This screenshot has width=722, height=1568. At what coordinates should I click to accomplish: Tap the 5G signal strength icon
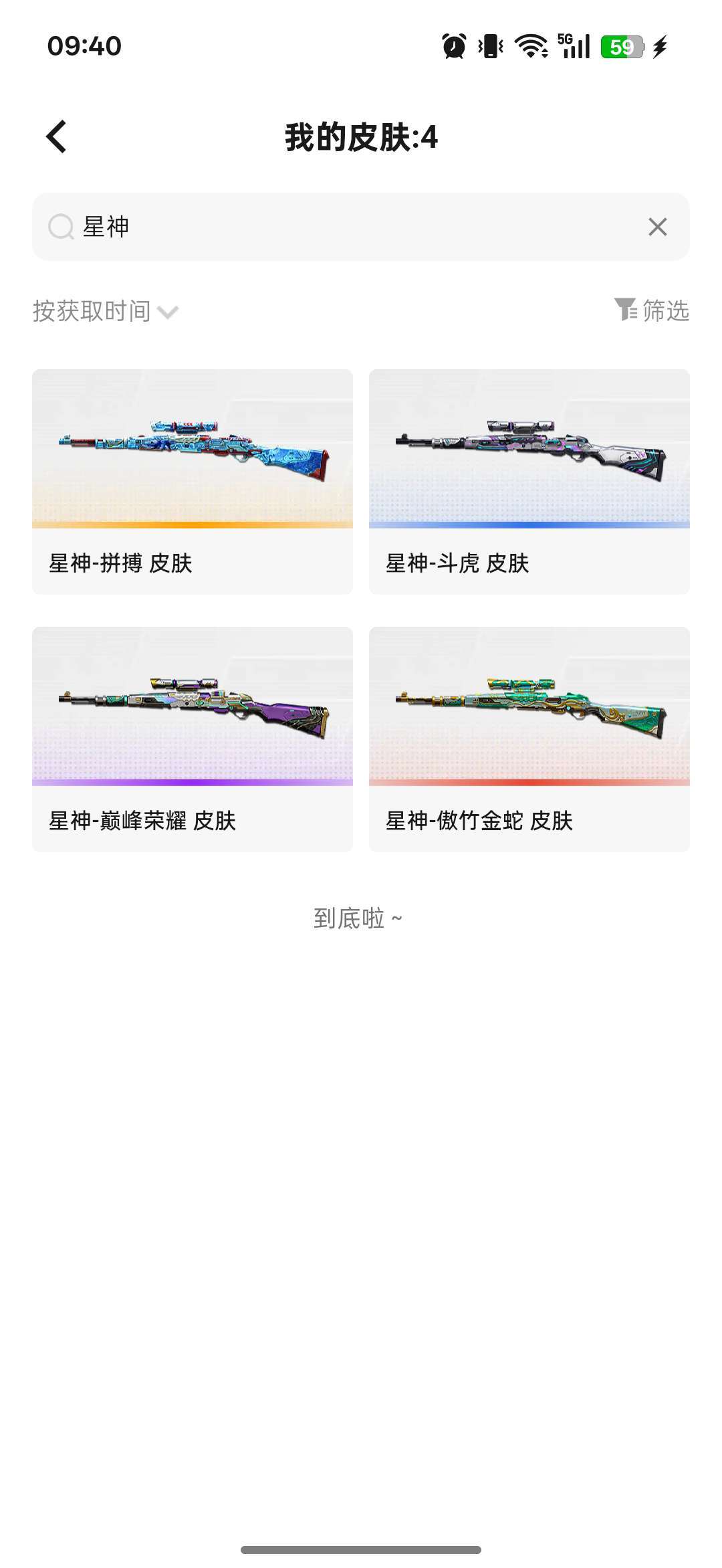tap(572, 45)
